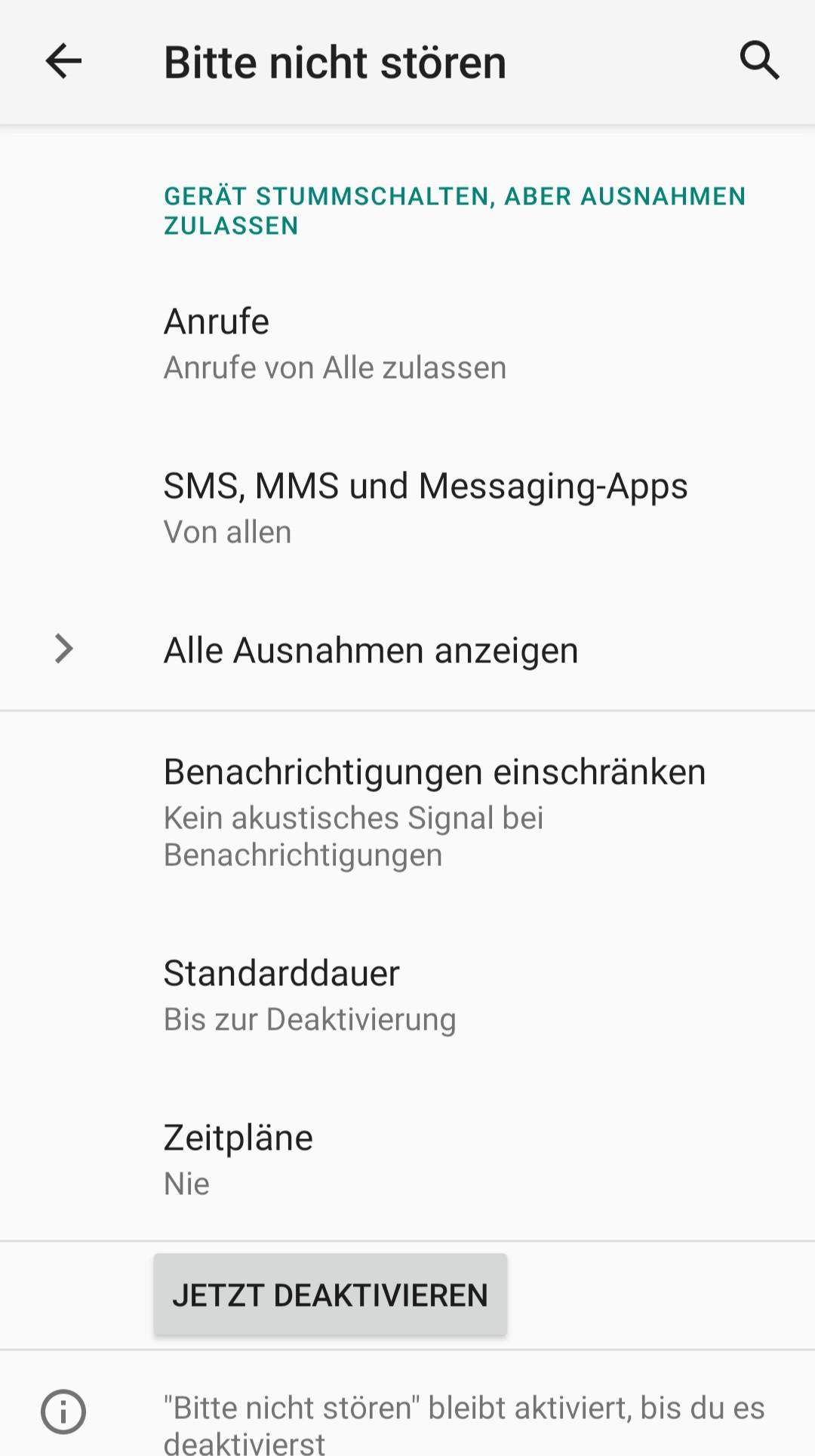815x1456 pixels.
Task: Open Benachrichtigungen einschränken
Action: click(407, 811)
